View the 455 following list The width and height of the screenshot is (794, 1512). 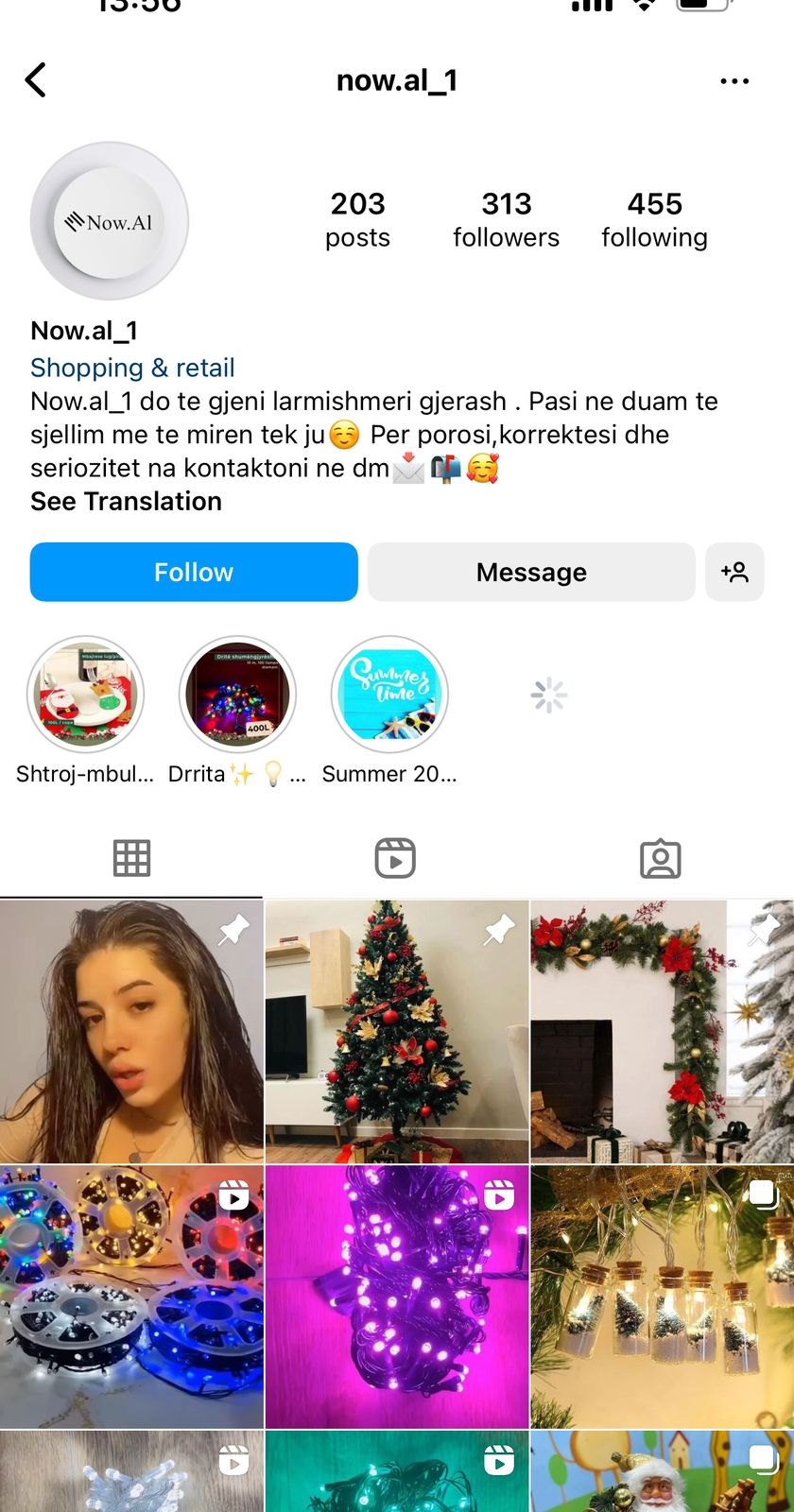click(x=654, y=219)
